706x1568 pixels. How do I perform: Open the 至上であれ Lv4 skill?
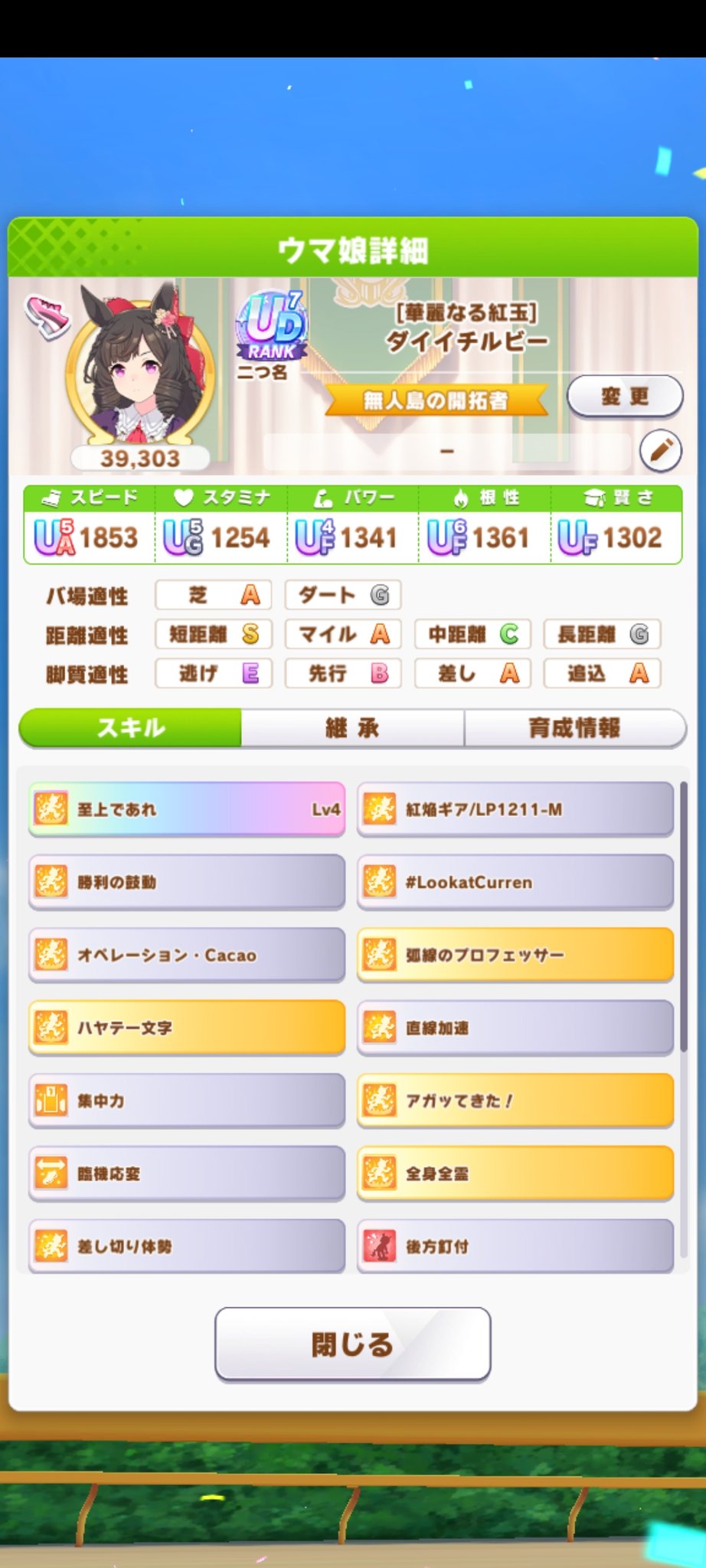[x=187, y=809]
